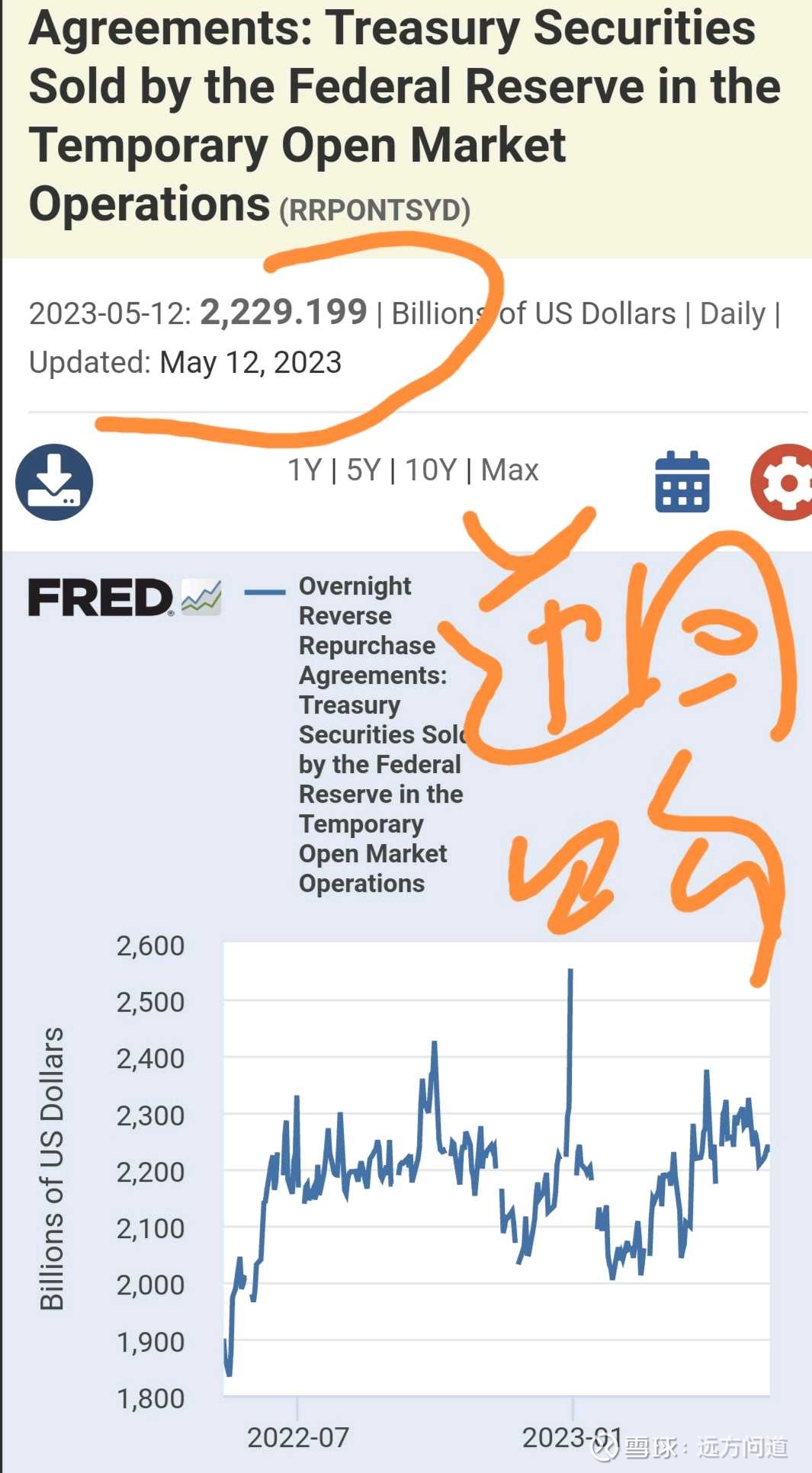Open the calendar date picker
Viewport: 812px width, 1473px height.
[682, 482]
